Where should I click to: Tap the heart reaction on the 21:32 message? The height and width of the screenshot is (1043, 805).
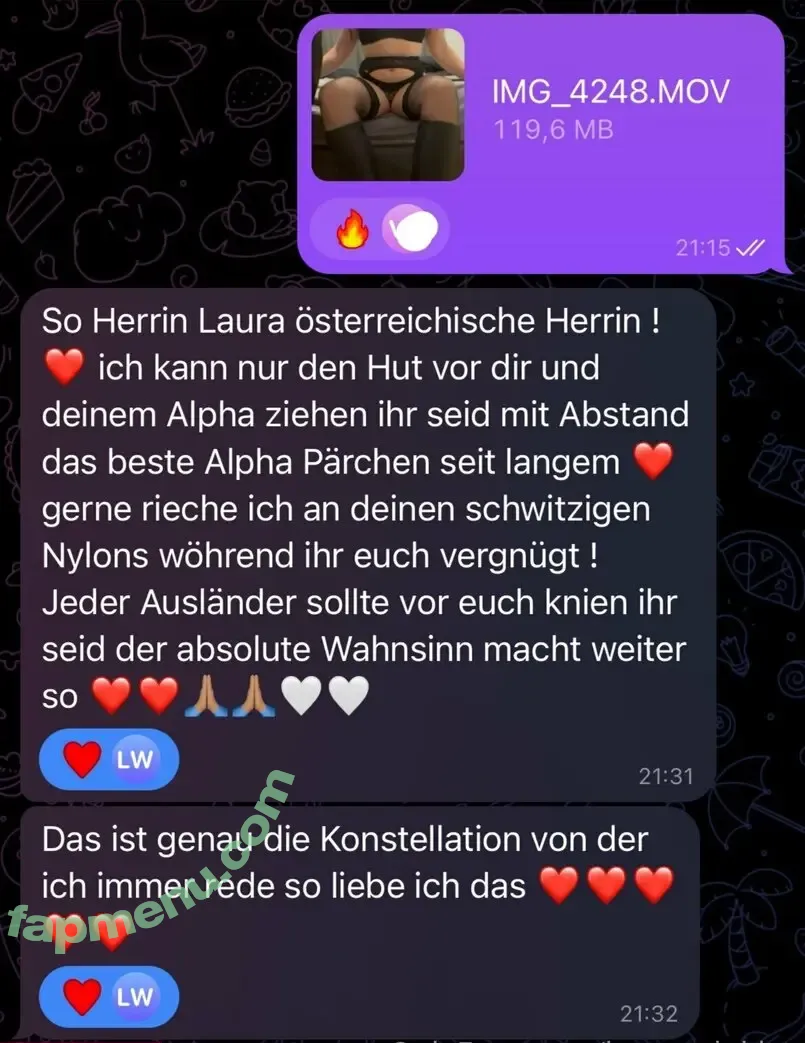point(82,997)
